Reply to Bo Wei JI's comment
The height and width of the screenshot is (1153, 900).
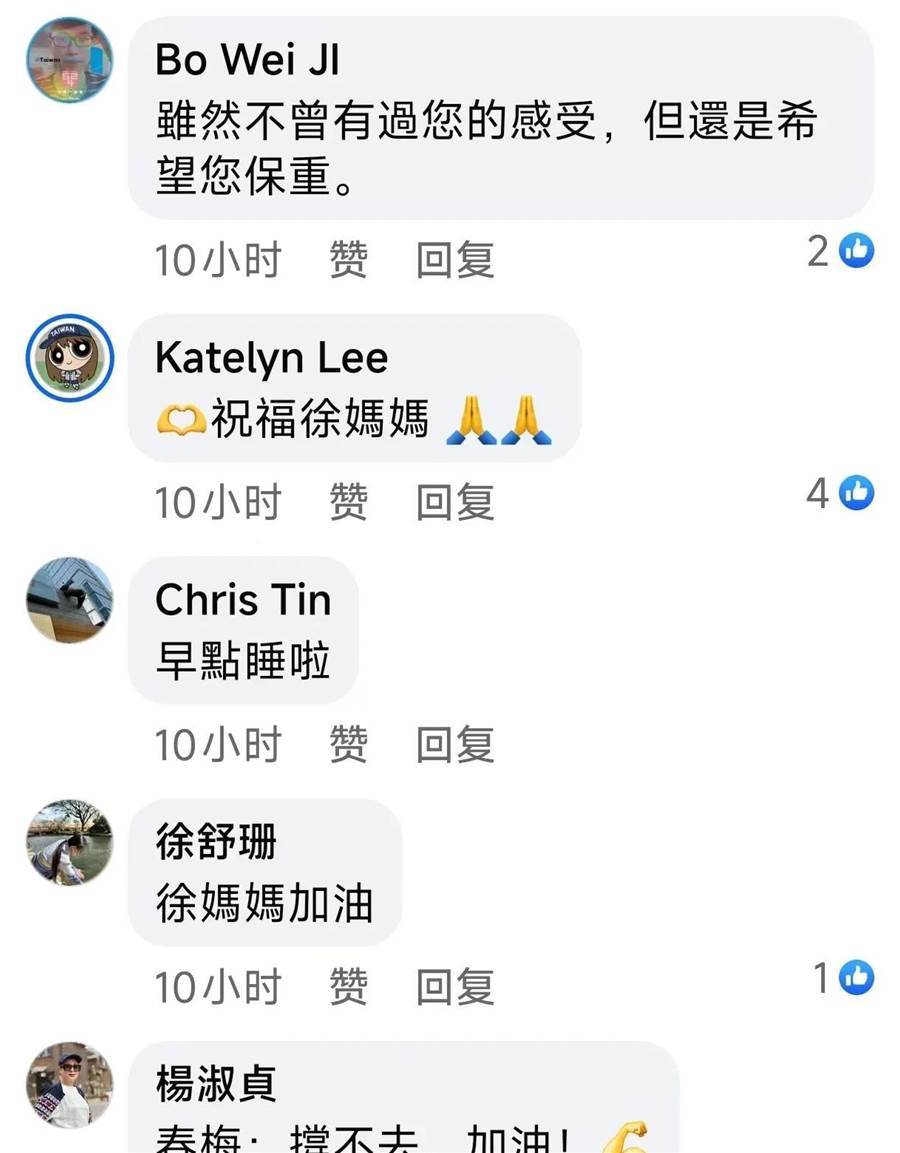[x=455, y=260]
